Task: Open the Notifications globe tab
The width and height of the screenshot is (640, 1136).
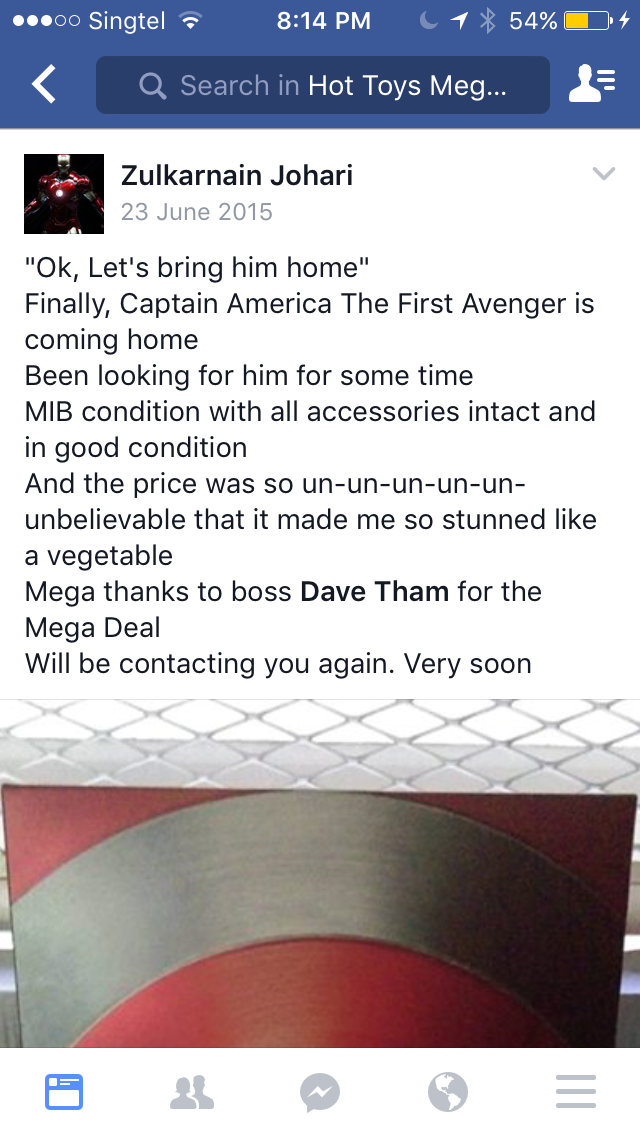Action: click(x=448, y=1092)
